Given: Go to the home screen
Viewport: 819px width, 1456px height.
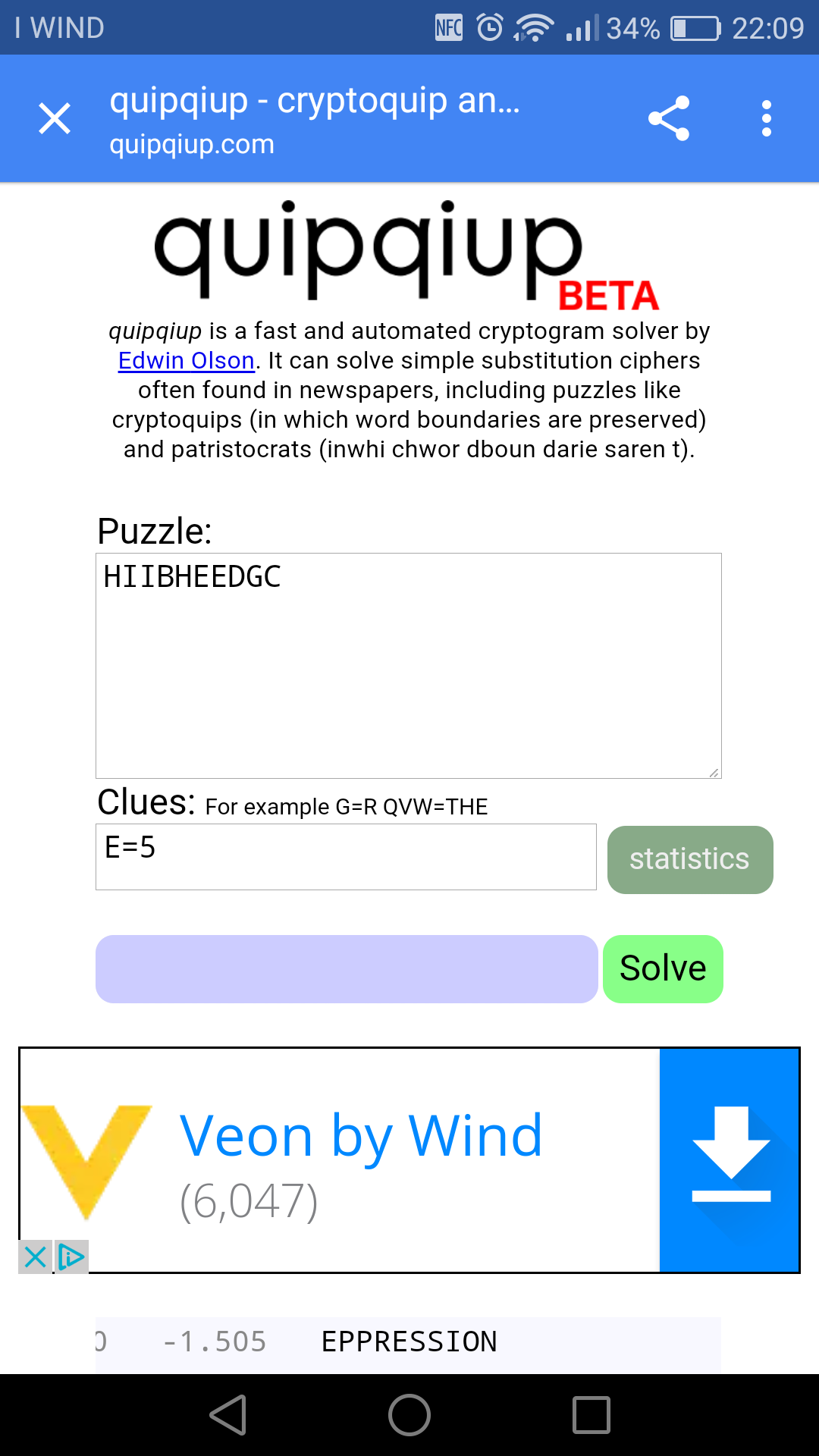Looking at the screenshot, I should pos(409,1415).
